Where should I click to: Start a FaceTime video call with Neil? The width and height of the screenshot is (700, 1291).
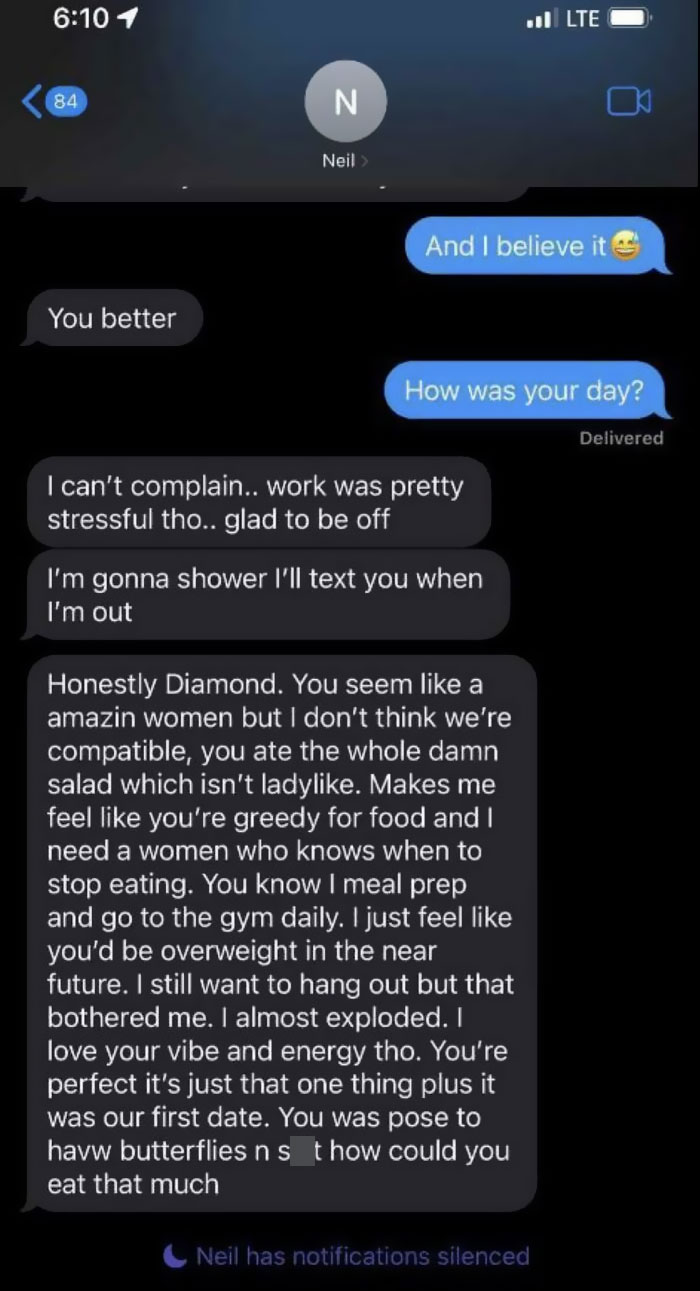(628, 101)
